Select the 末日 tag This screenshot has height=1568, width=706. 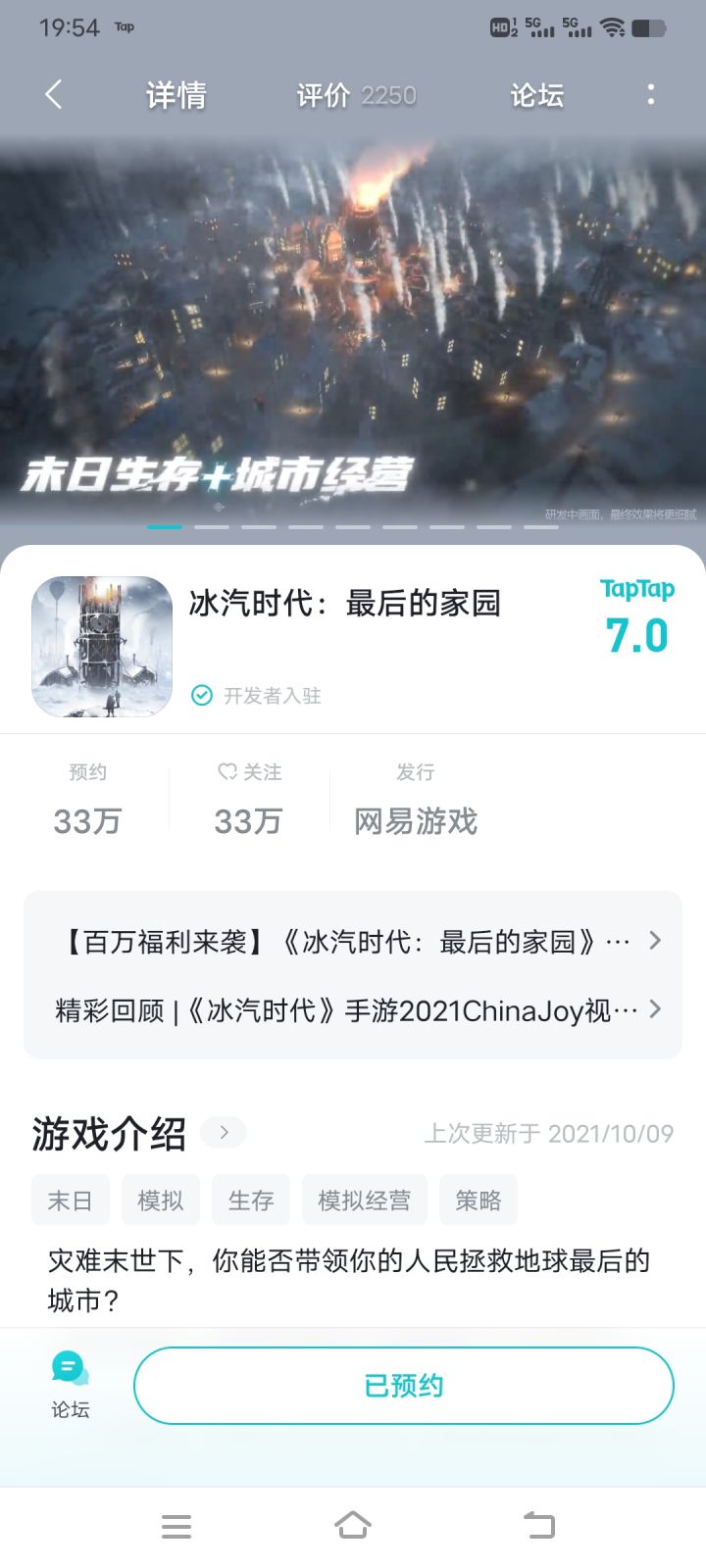pyautogui.click(x=71, y=1200)
